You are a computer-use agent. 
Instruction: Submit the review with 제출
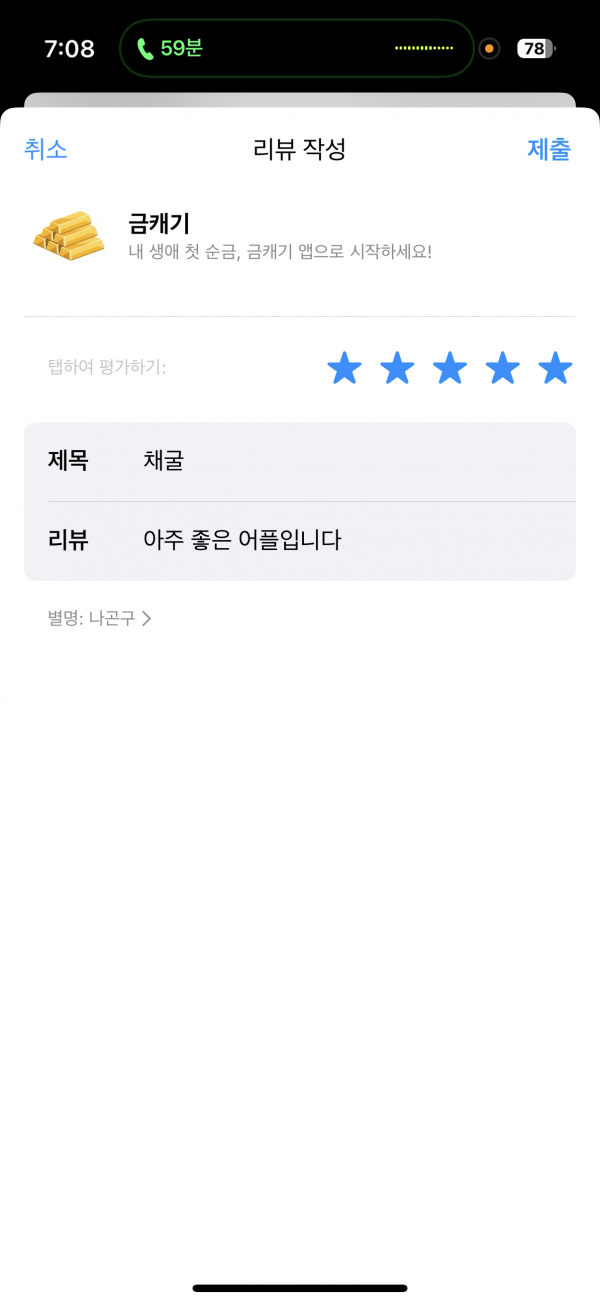(549, 150)
